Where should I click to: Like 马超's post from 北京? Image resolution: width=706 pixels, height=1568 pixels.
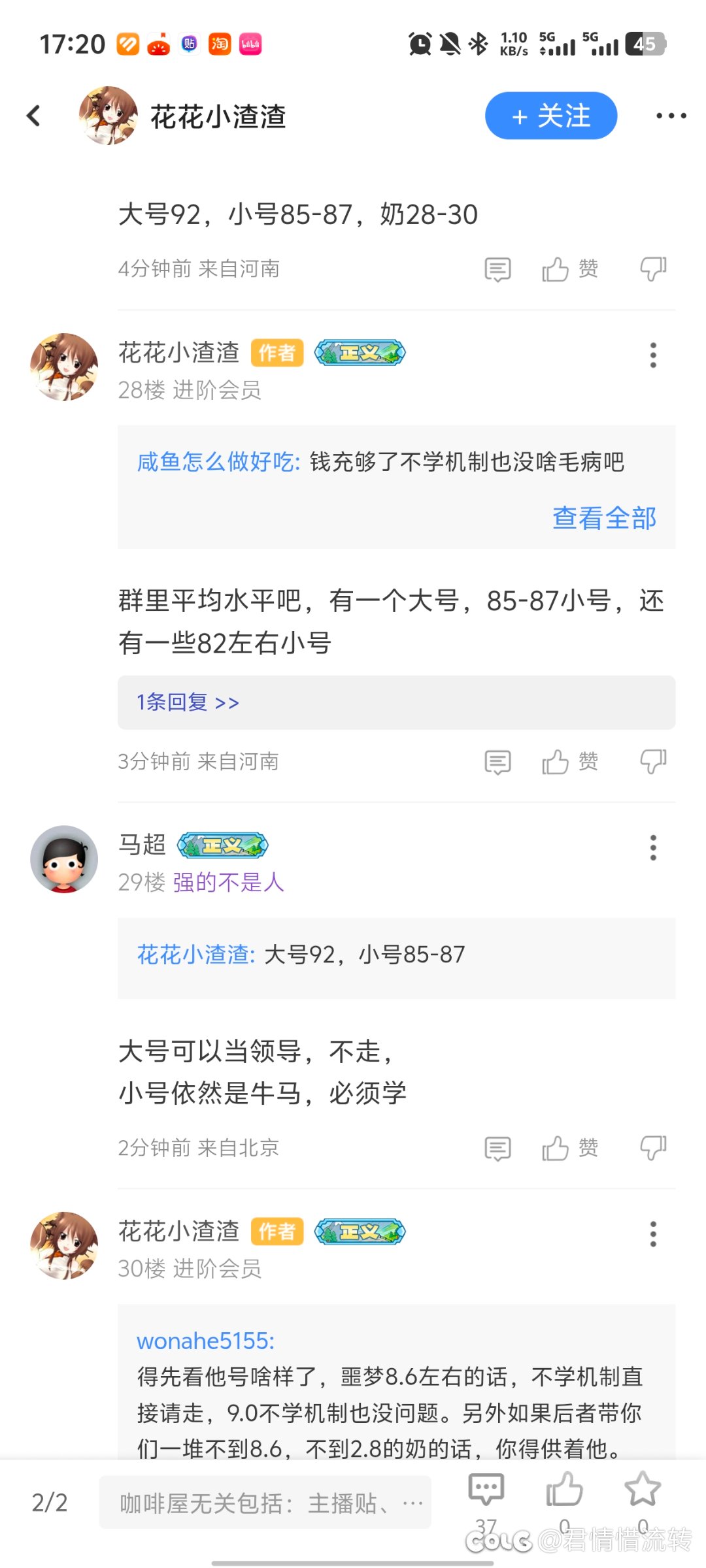[556, 1148]
